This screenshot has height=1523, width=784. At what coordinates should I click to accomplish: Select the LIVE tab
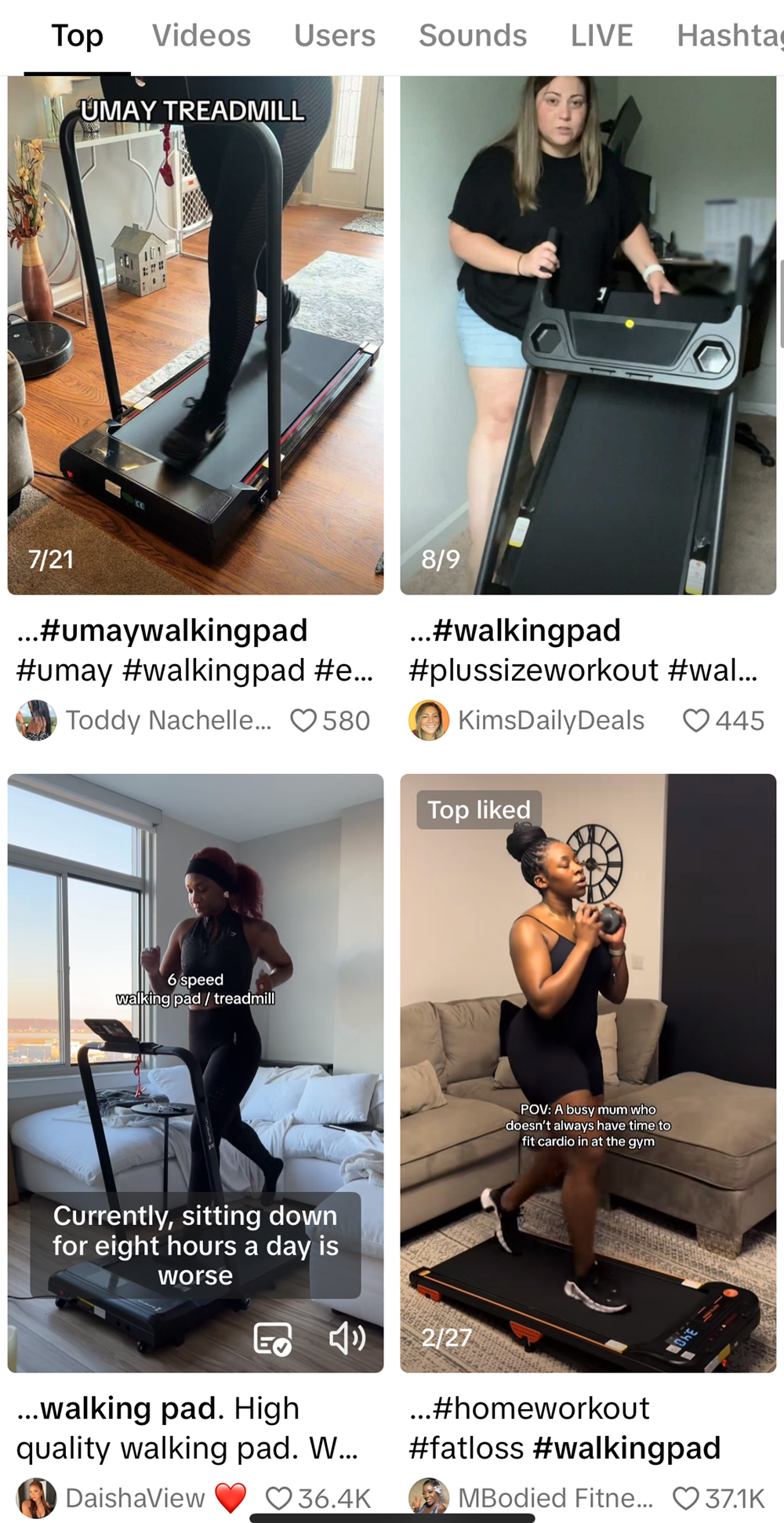[601, 36]
